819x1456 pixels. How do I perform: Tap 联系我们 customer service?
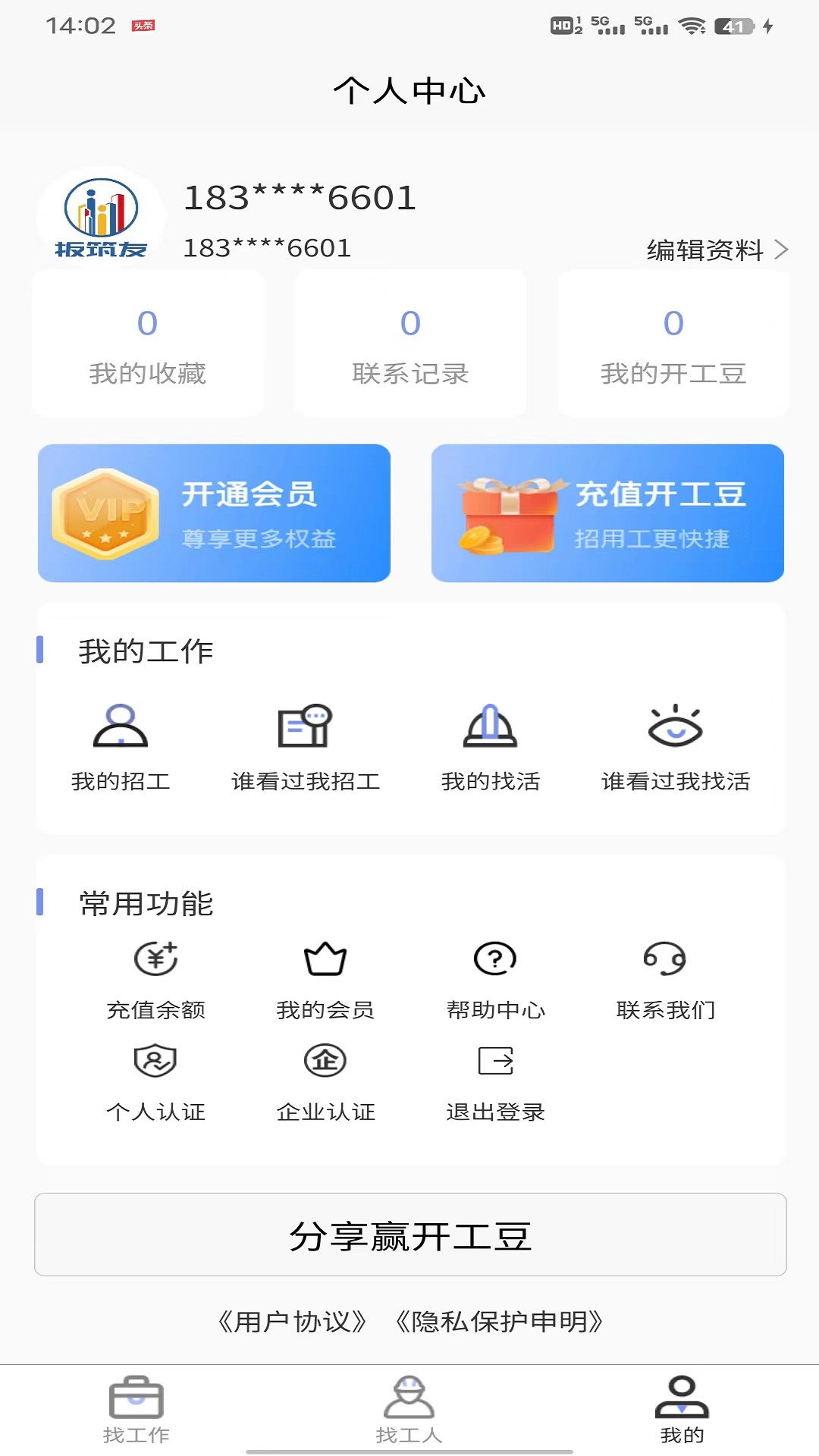coord(665,978)
